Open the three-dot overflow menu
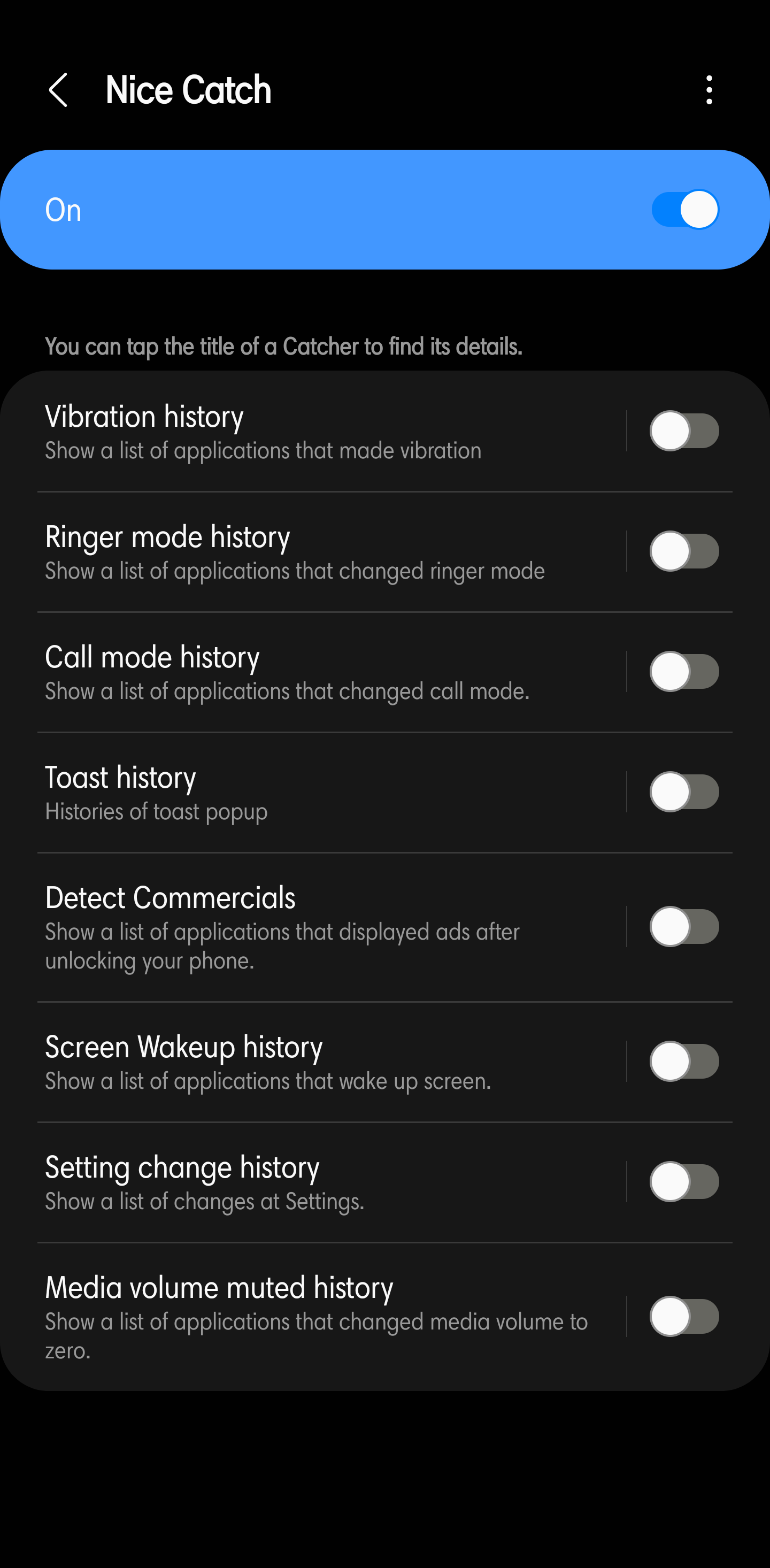The width and height of the screenshot is (770, 1568). click(708, 89)
